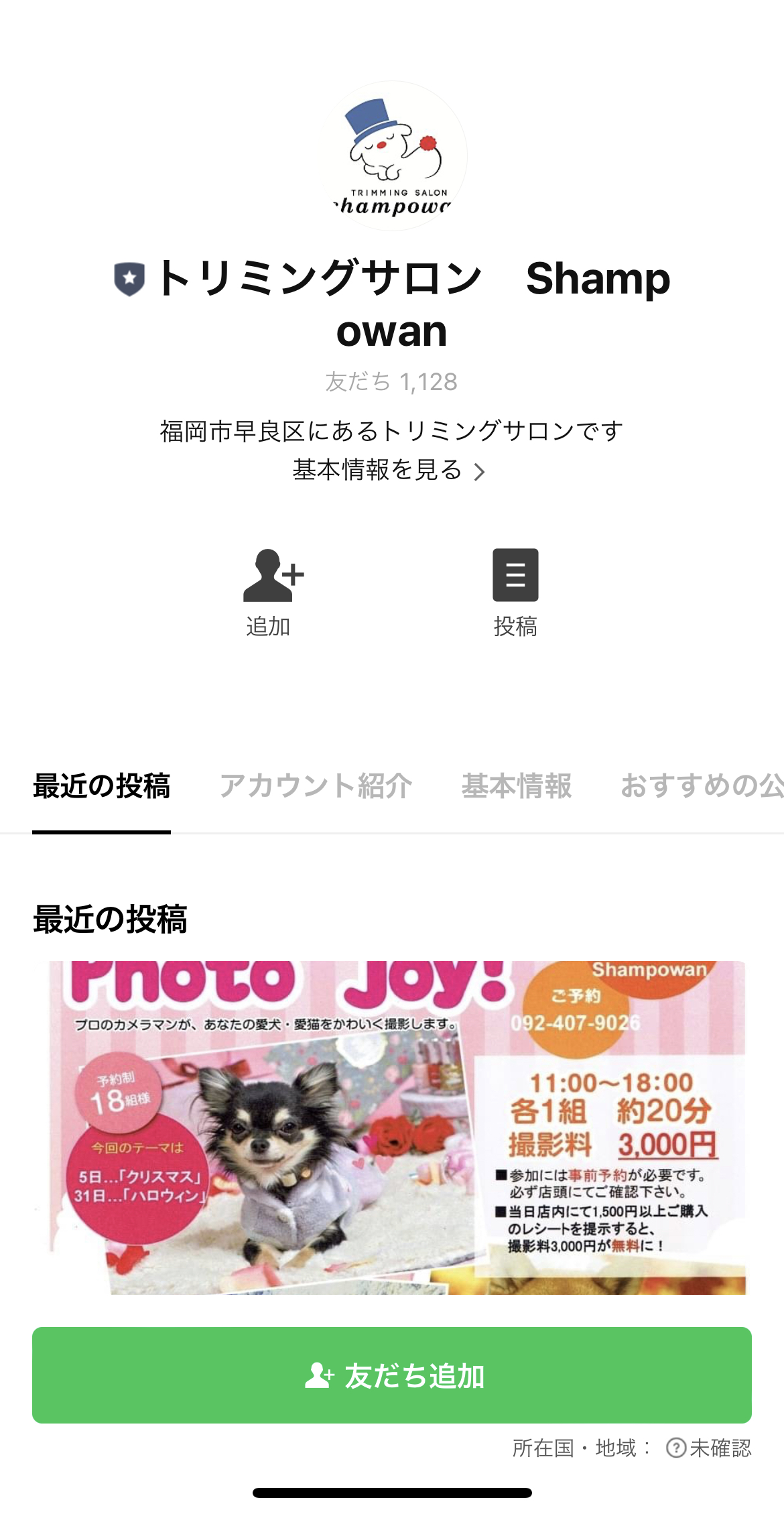Open the 基本情報 tab
This screenshot has width=784, height=1514.
click(517, 789)
